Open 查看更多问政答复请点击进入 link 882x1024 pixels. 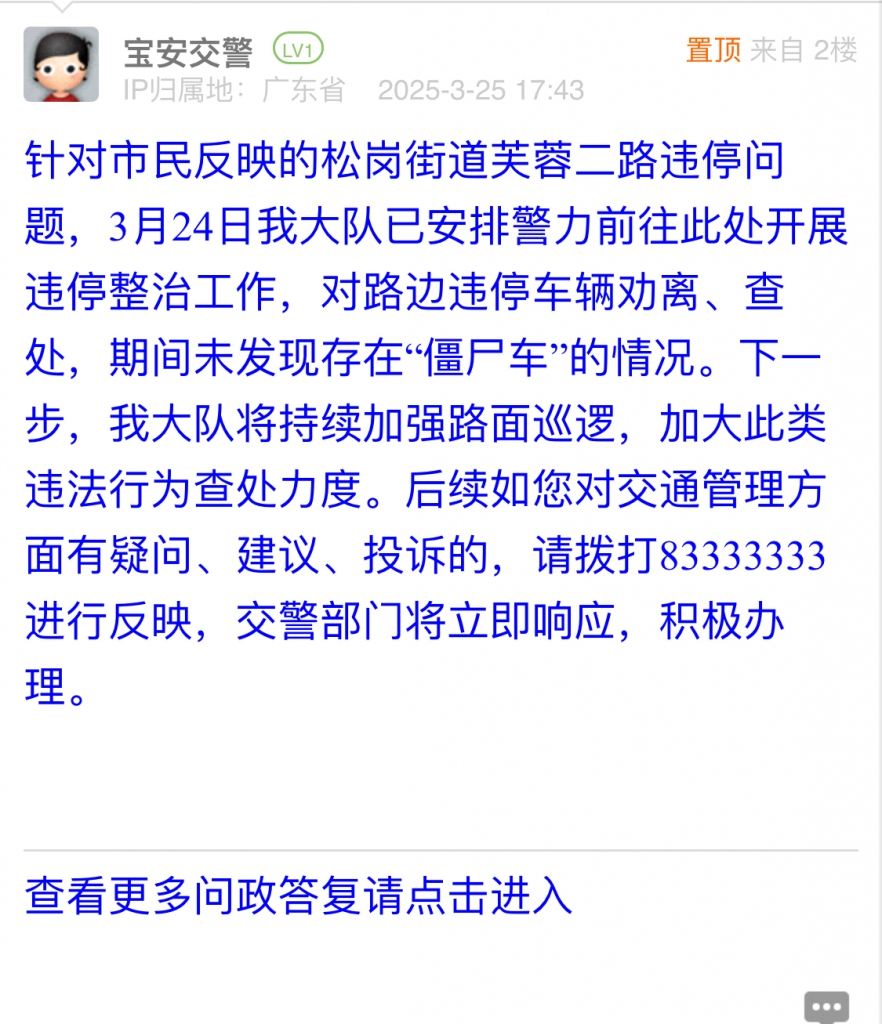(298, 896)
